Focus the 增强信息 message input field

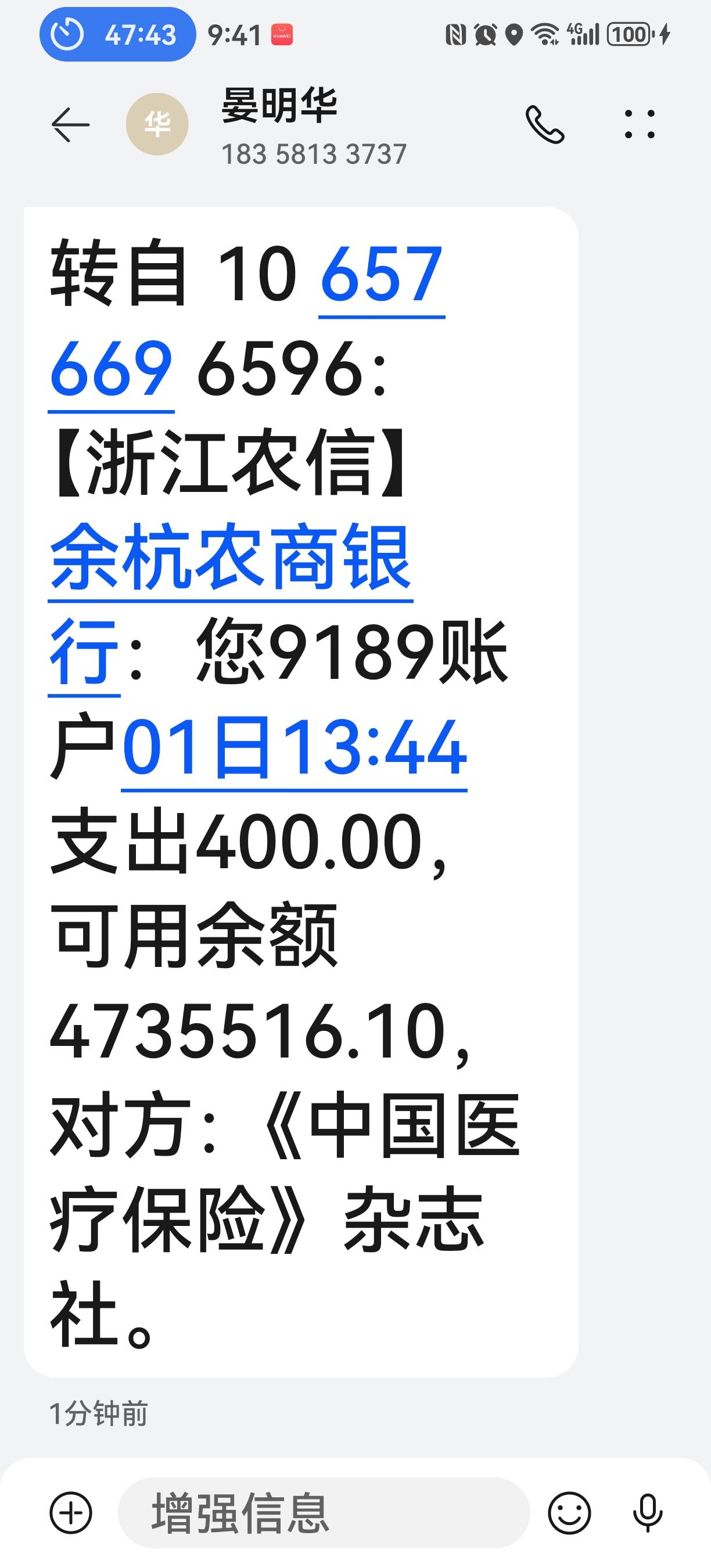point(324,1513)
